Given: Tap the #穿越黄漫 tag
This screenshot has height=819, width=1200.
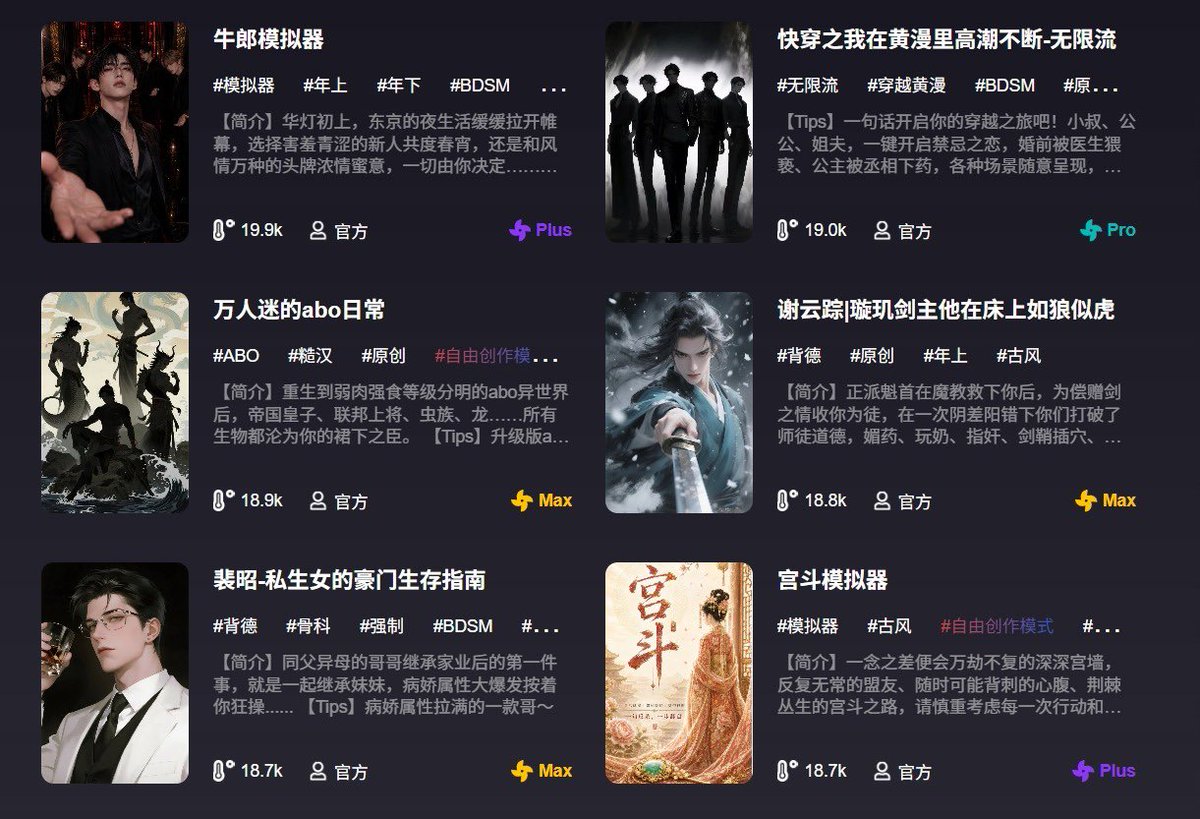Looking at the screenshot, I should 906,86.
